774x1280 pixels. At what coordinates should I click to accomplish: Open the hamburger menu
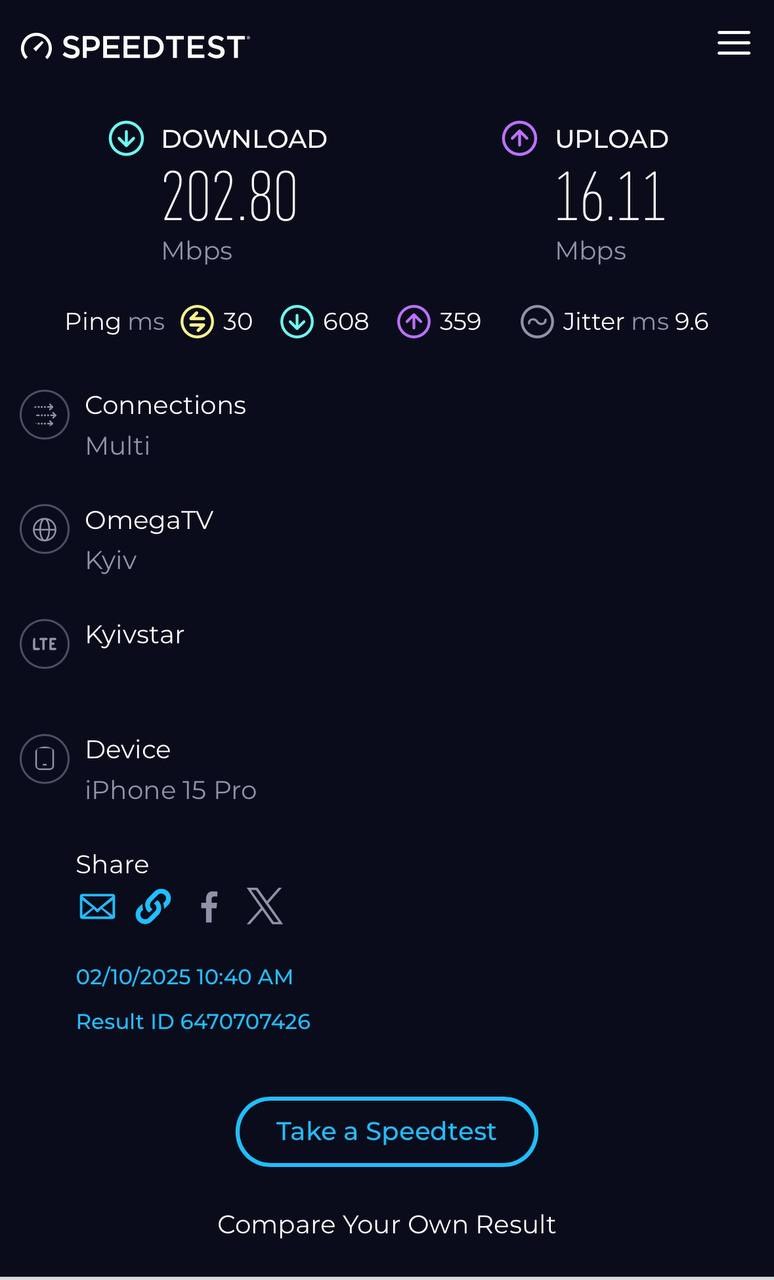733,43
